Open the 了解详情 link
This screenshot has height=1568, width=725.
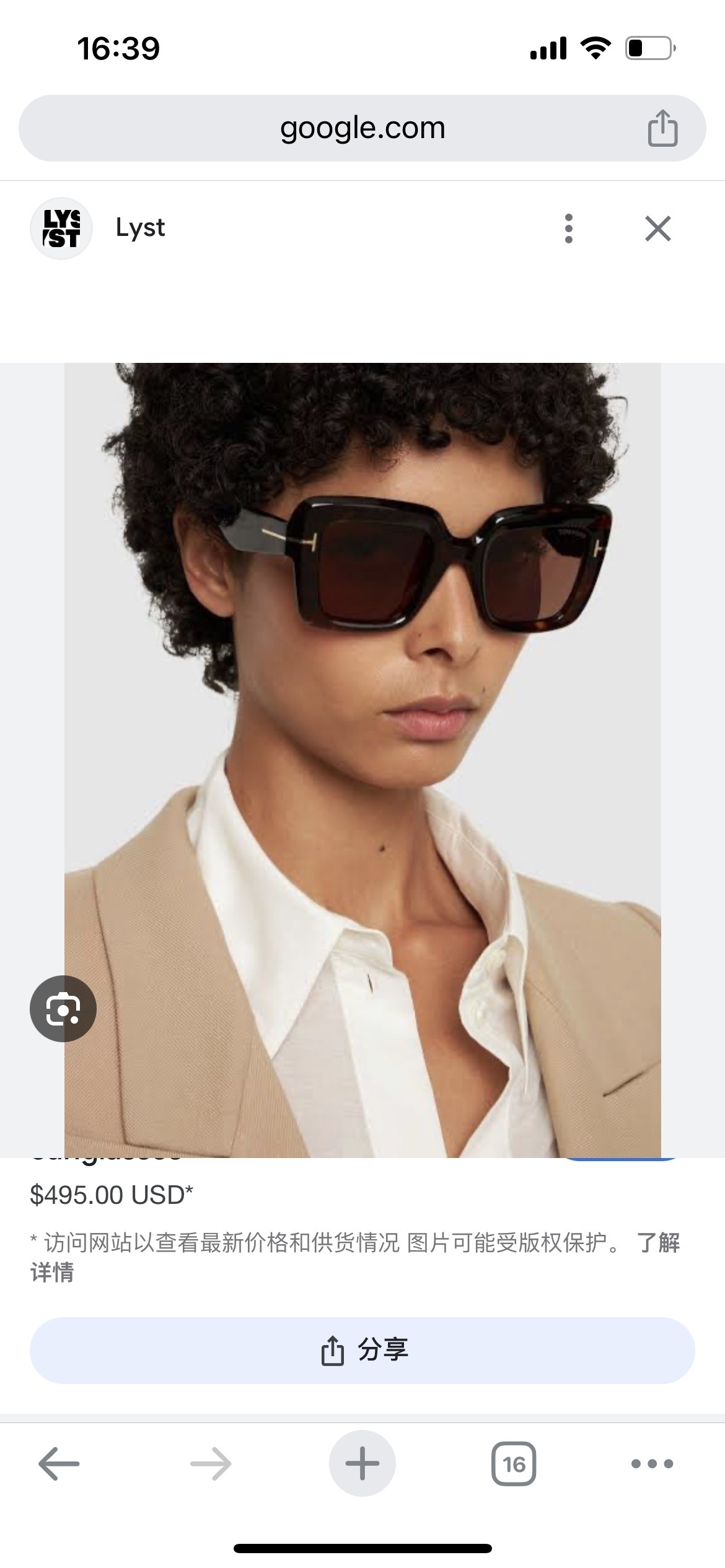[658, 1242]
